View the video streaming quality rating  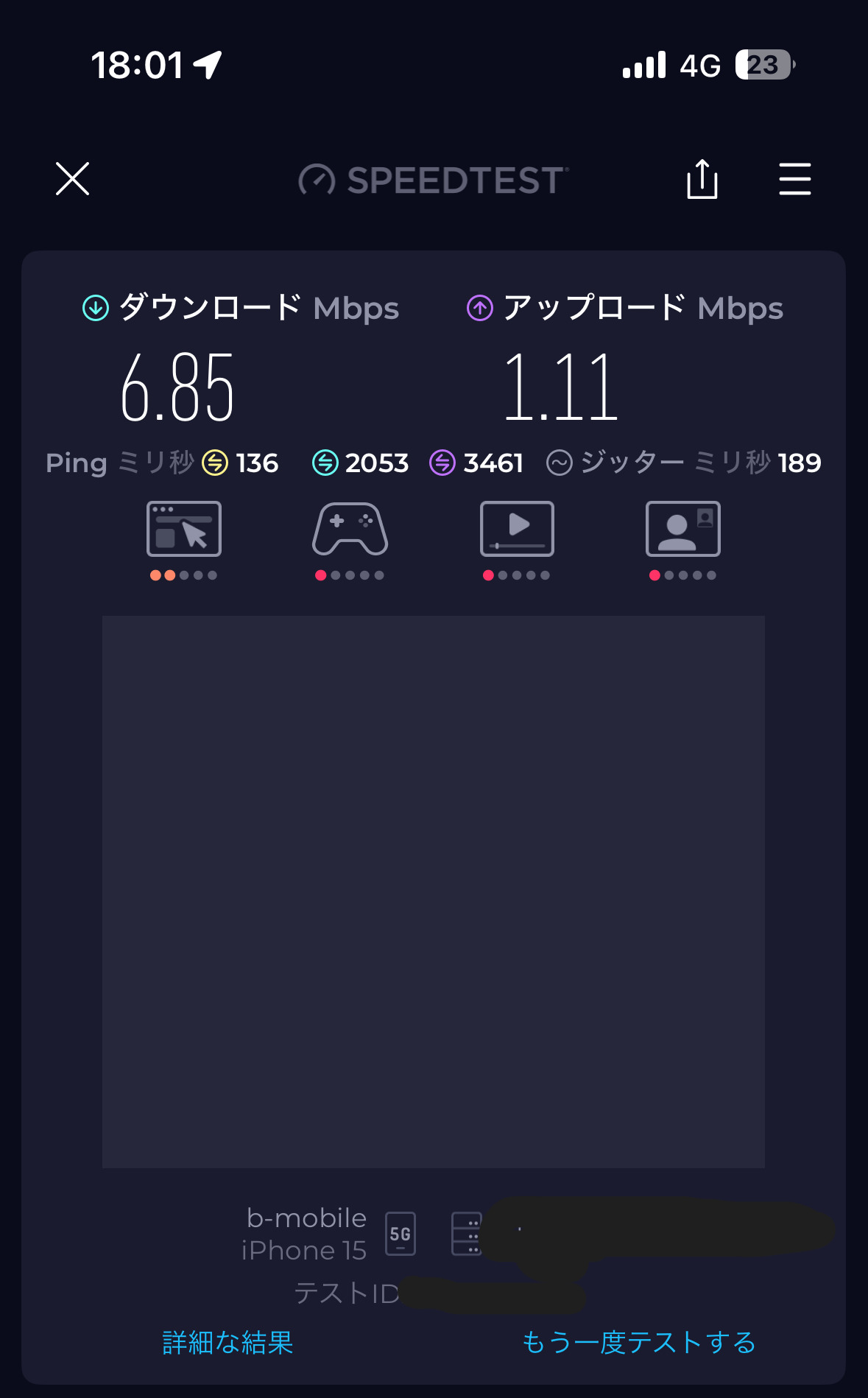click(x=517, y=540)
